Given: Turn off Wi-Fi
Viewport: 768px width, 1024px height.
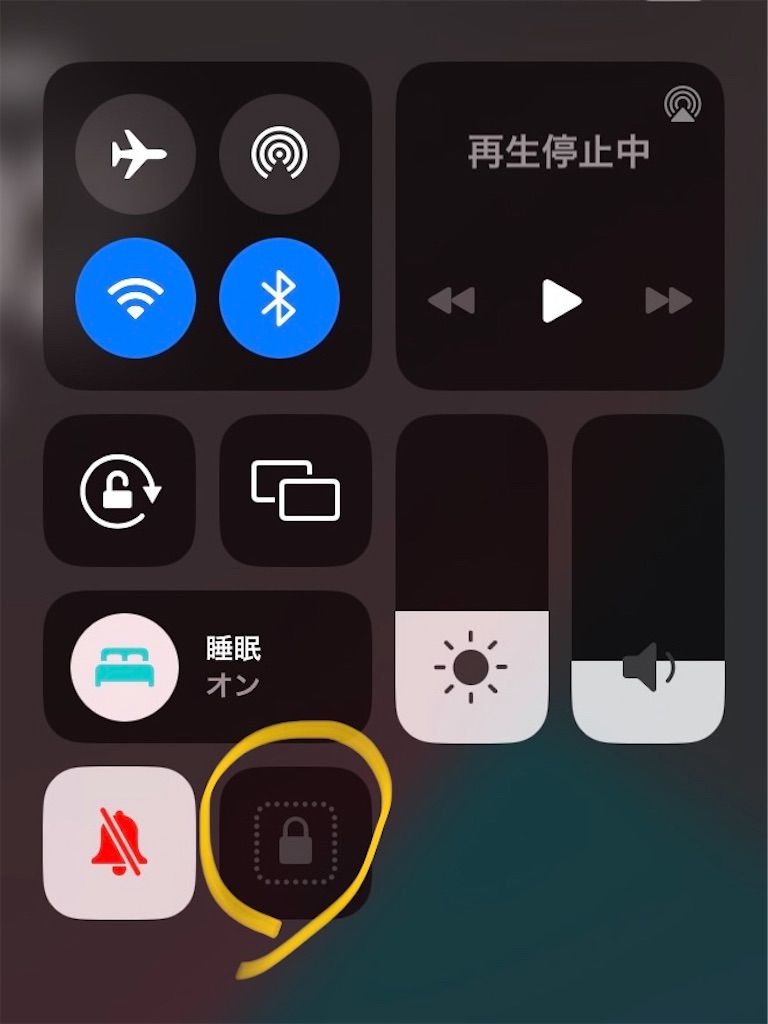Looking at the screenshot, I should pos(135,298).
